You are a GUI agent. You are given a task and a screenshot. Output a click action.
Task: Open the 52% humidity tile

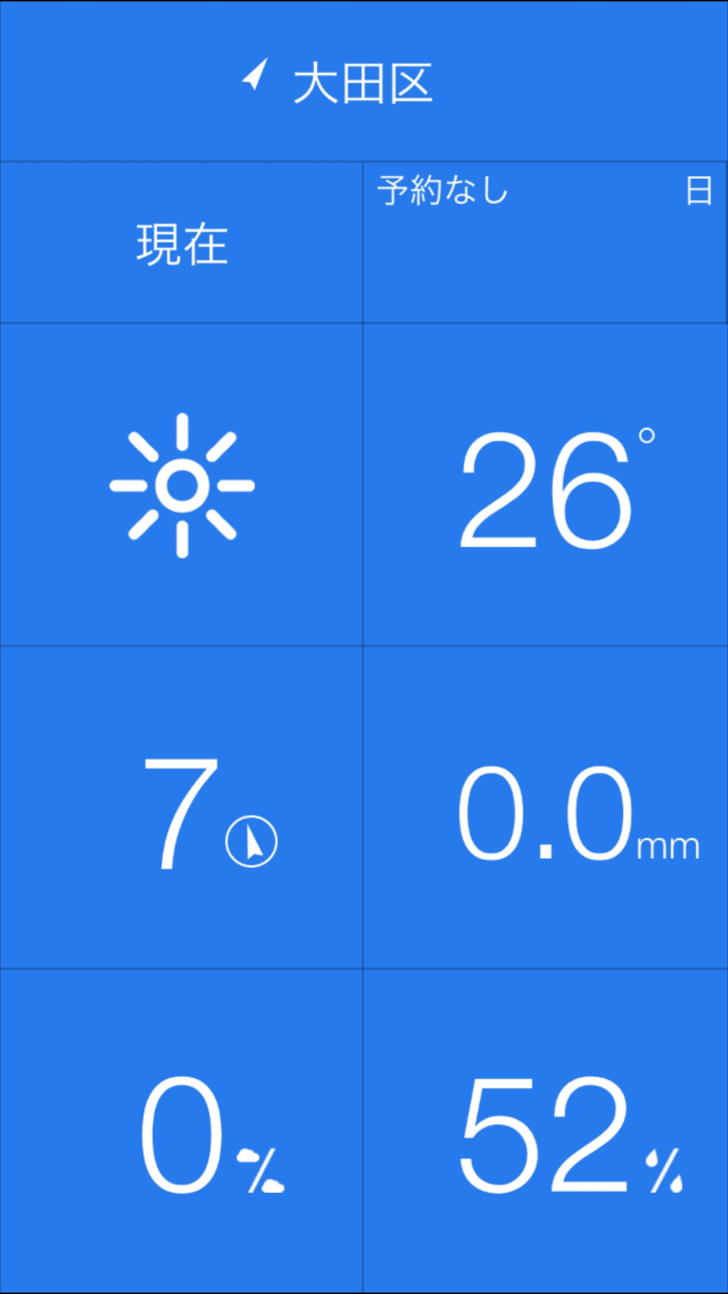pos(545,1131)
